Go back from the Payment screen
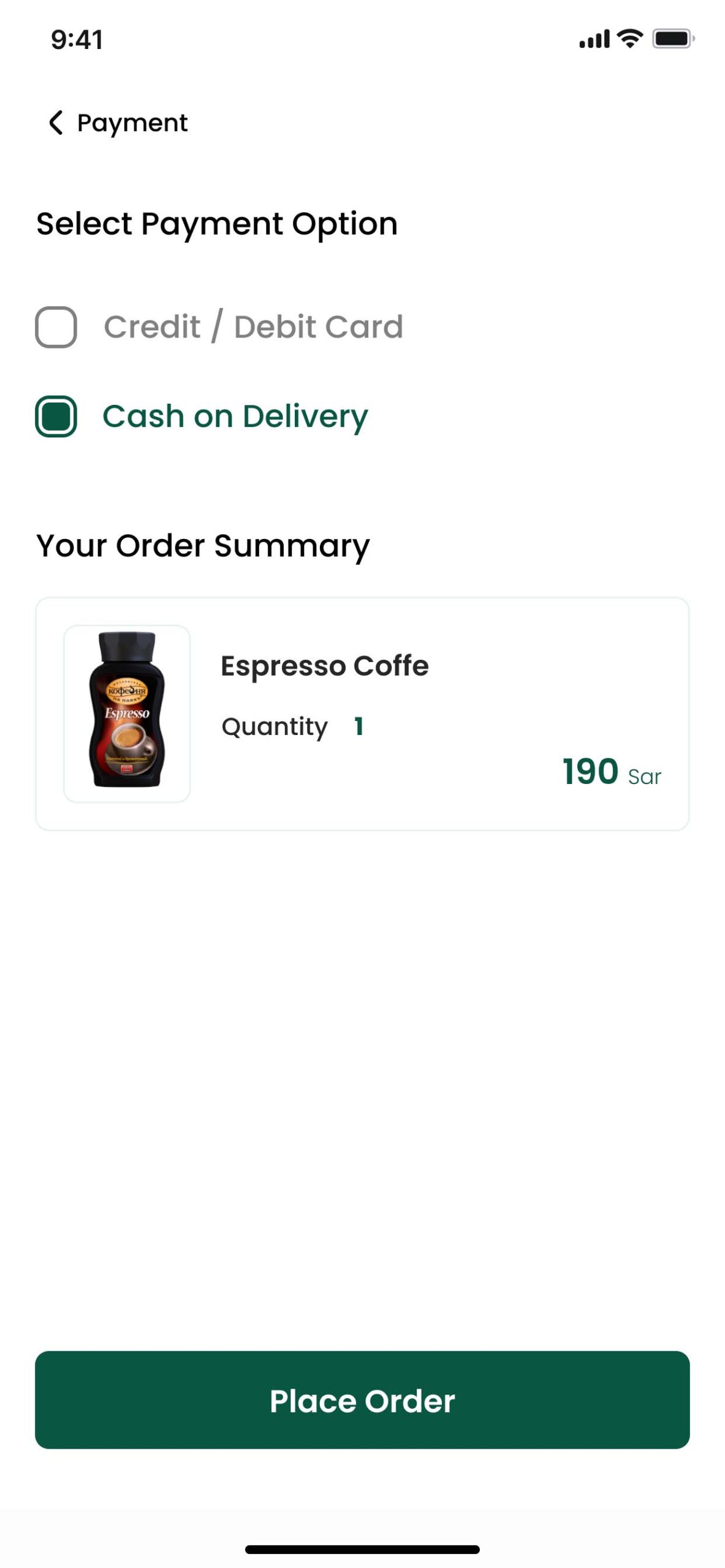Screen dimensions: 725x1568 [56, 123]
